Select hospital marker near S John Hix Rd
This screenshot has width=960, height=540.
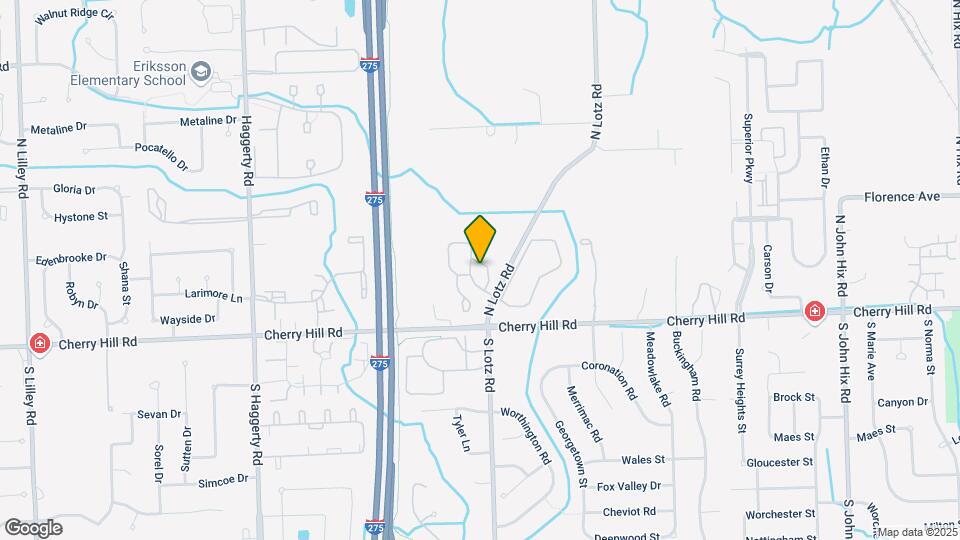815,312
